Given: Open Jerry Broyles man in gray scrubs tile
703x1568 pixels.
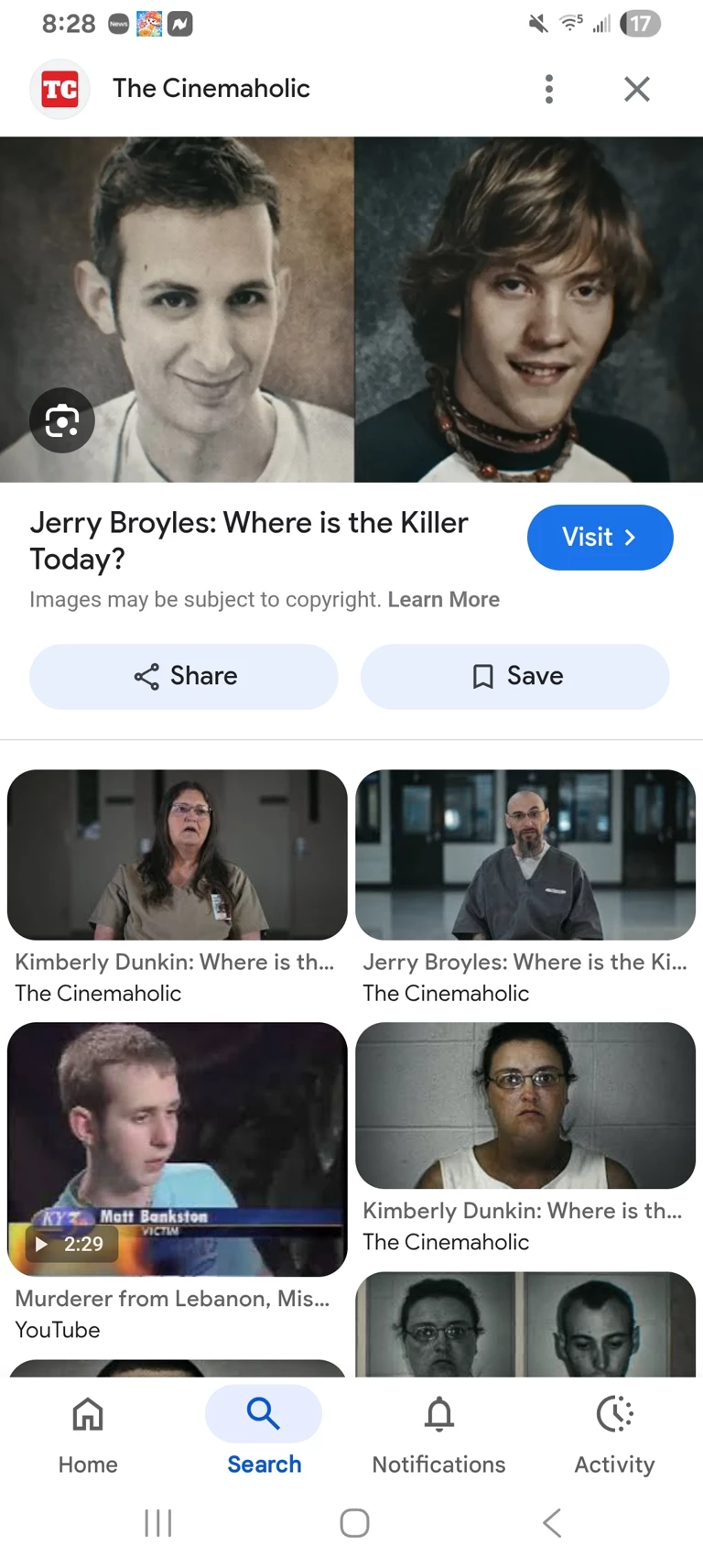Looking at the screenshot, I should point(525,855).
